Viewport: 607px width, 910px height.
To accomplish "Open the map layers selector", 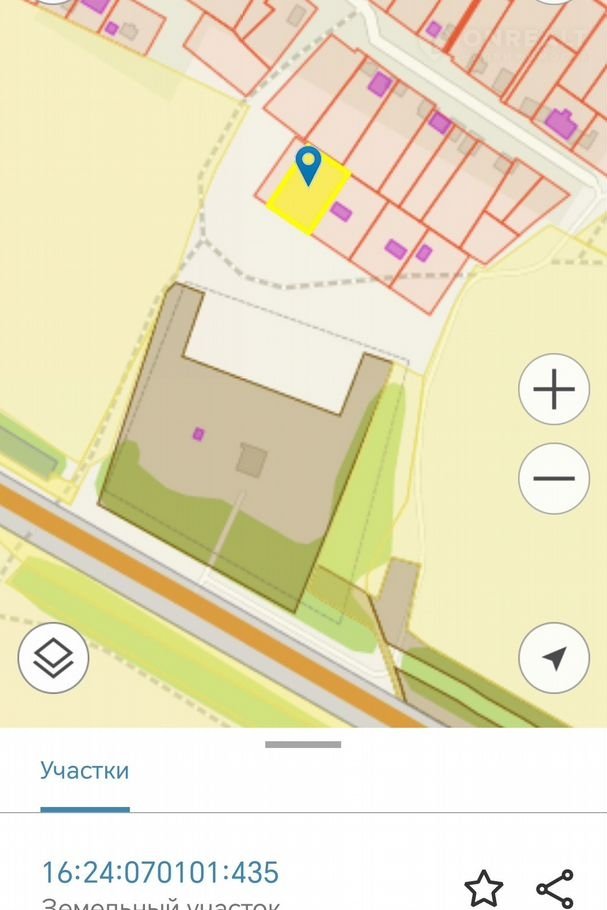I will (x=54, y=657).
